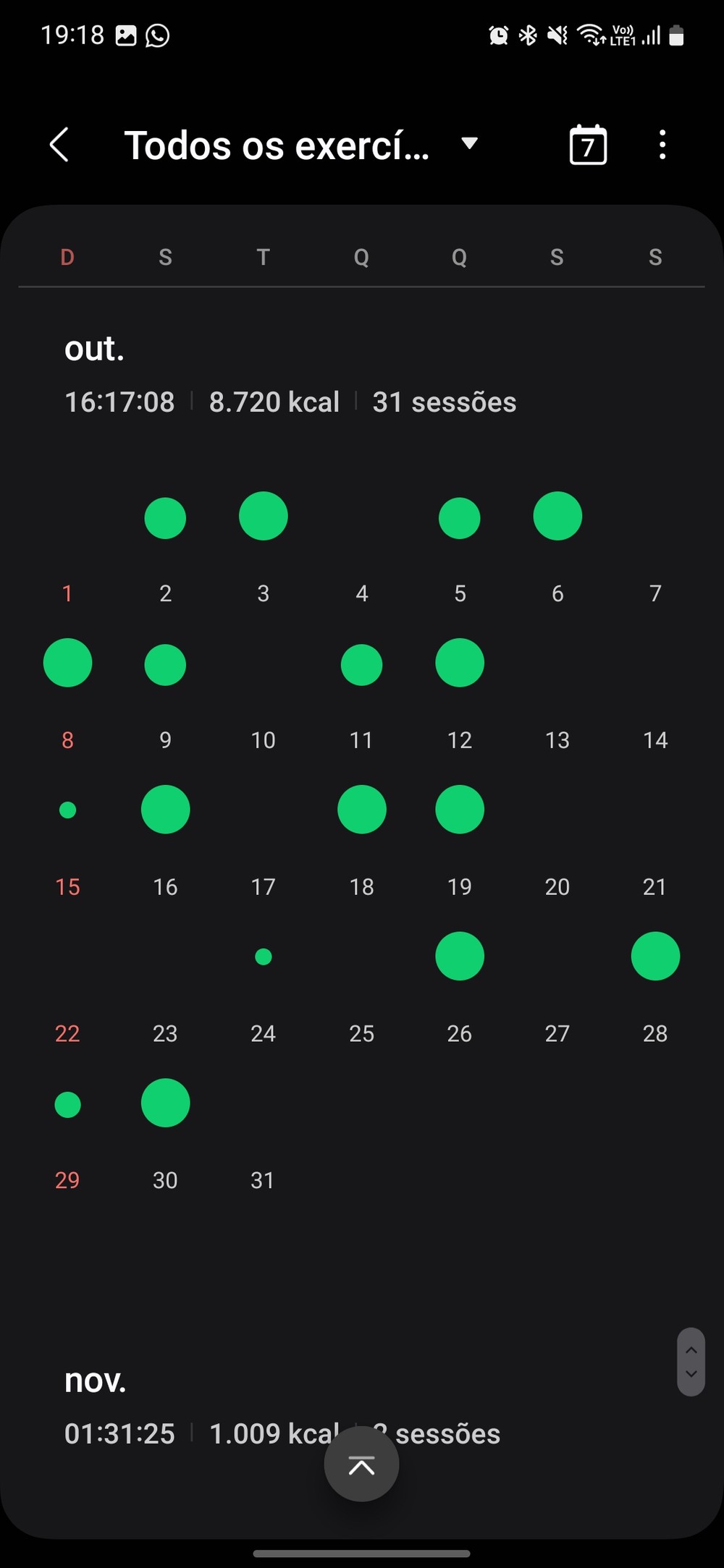
Task: Select October 3 on the calendar
Action: click(264, 549)
